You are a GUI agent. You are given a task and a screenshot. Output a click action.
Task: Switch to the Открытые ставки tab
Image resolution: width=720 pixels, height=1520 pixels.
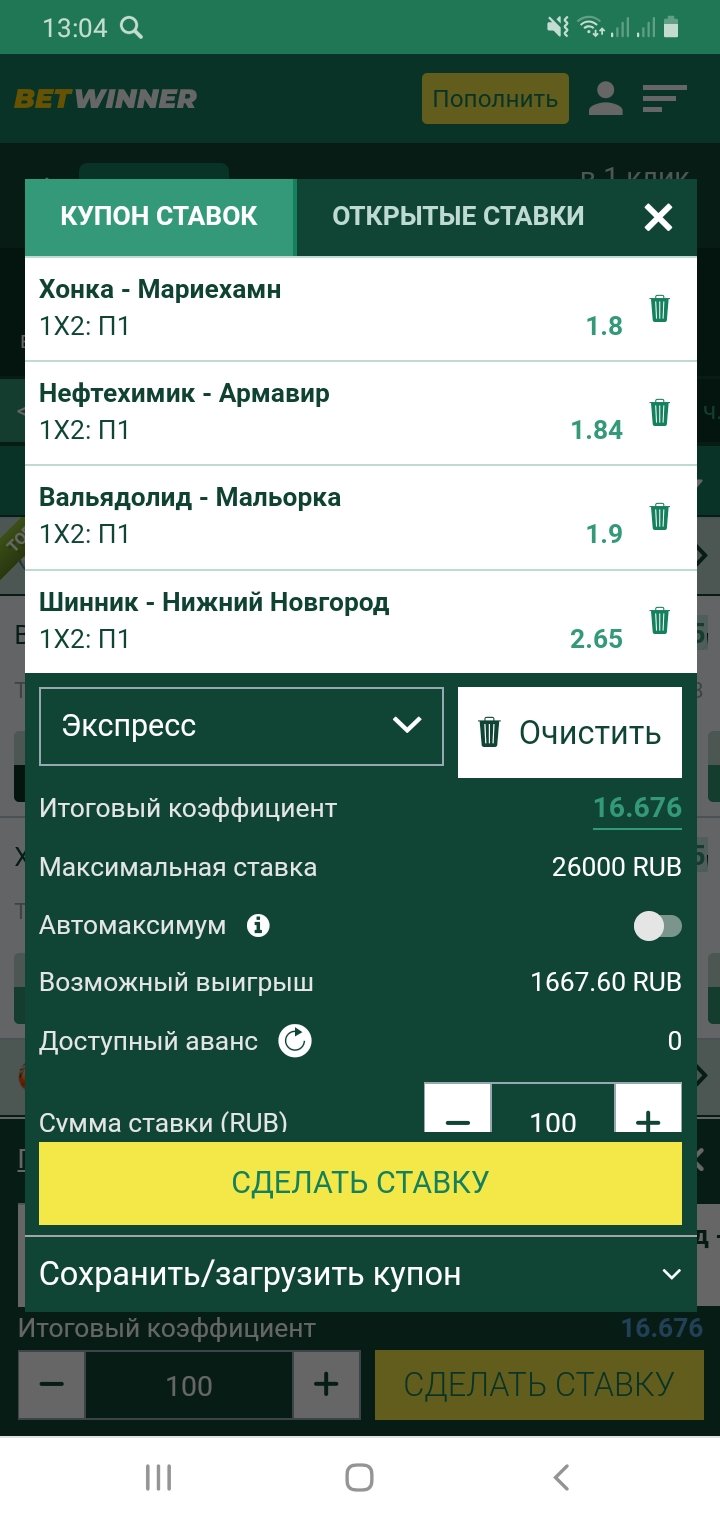point(458,216)
